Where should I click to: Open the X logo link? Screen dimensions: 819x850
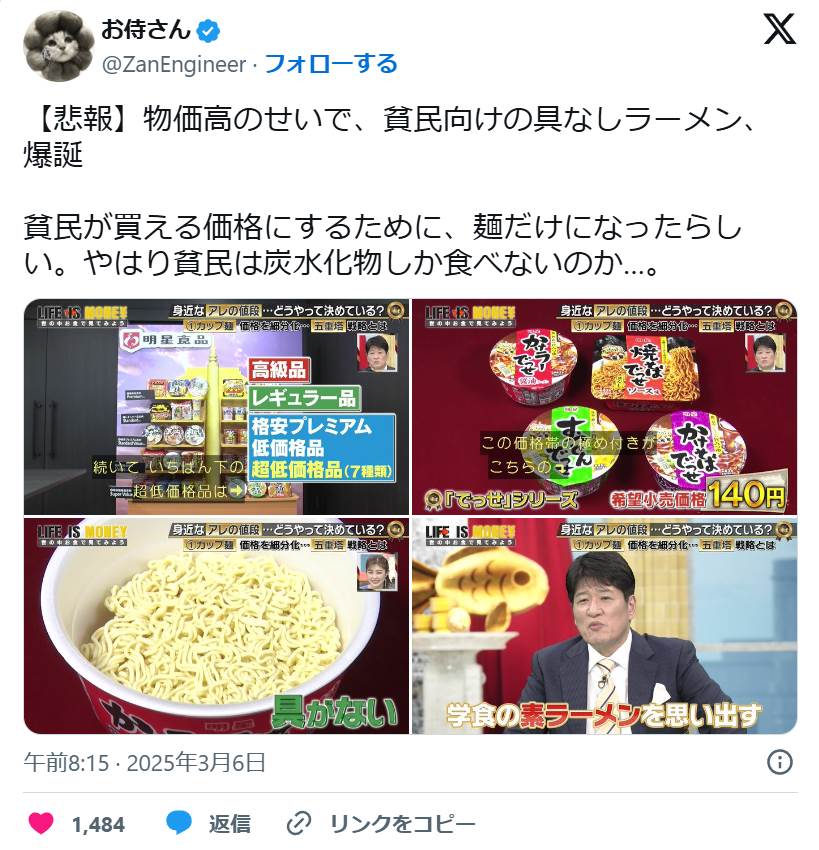pyautogui.click(x=779, y=31)
